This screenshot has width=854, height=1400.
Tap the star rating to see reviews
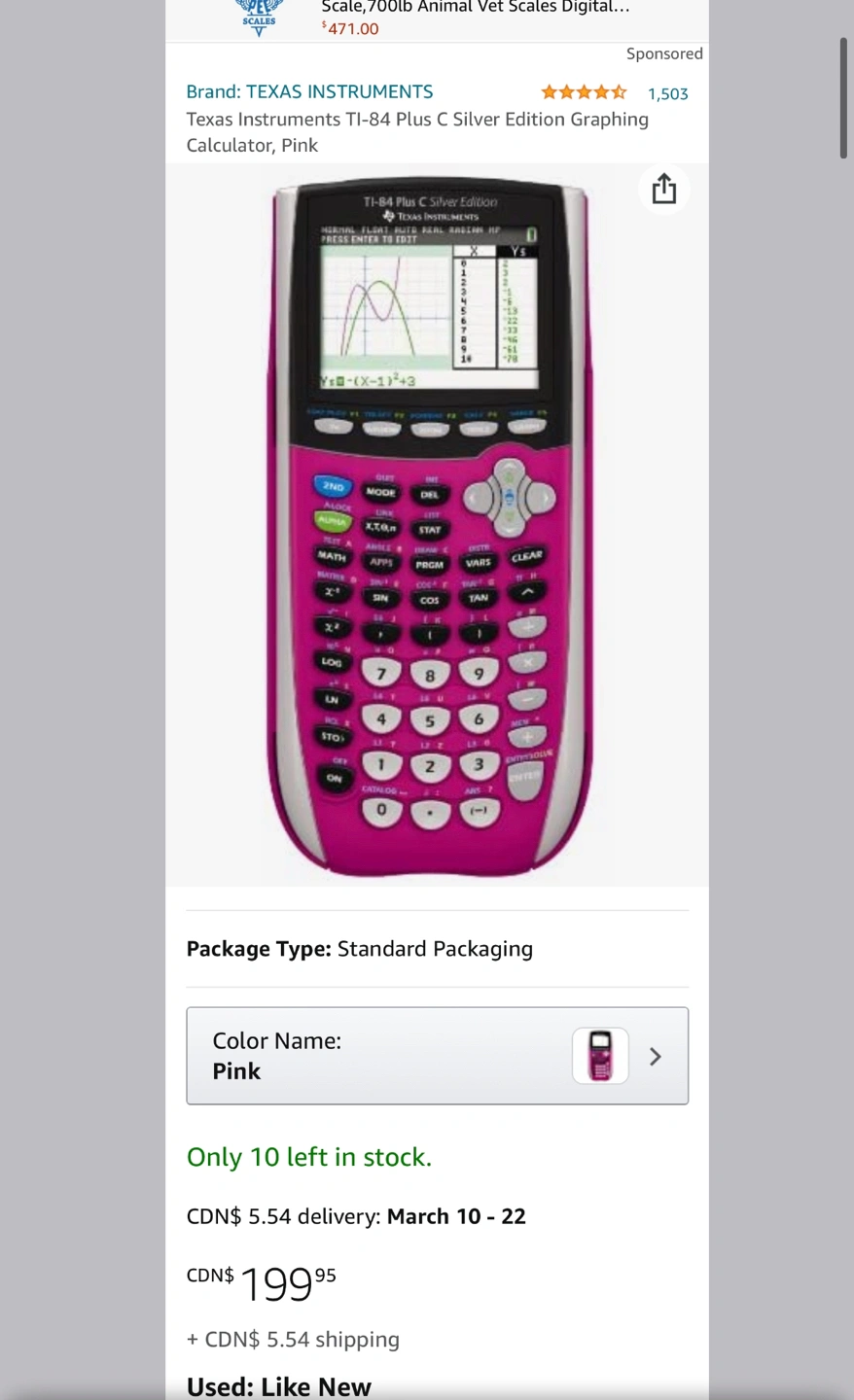tap(584, 92)
